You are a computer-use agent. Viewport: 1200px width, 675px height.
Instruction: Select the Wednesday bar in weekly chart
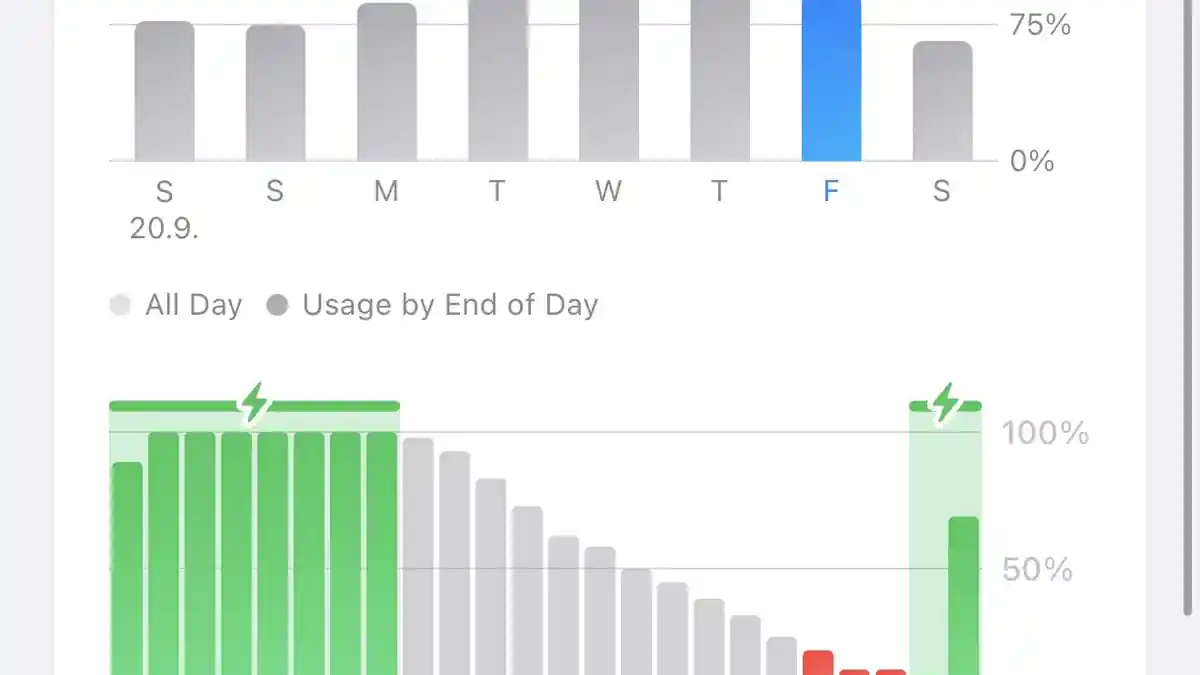click(x=609, y=80)
